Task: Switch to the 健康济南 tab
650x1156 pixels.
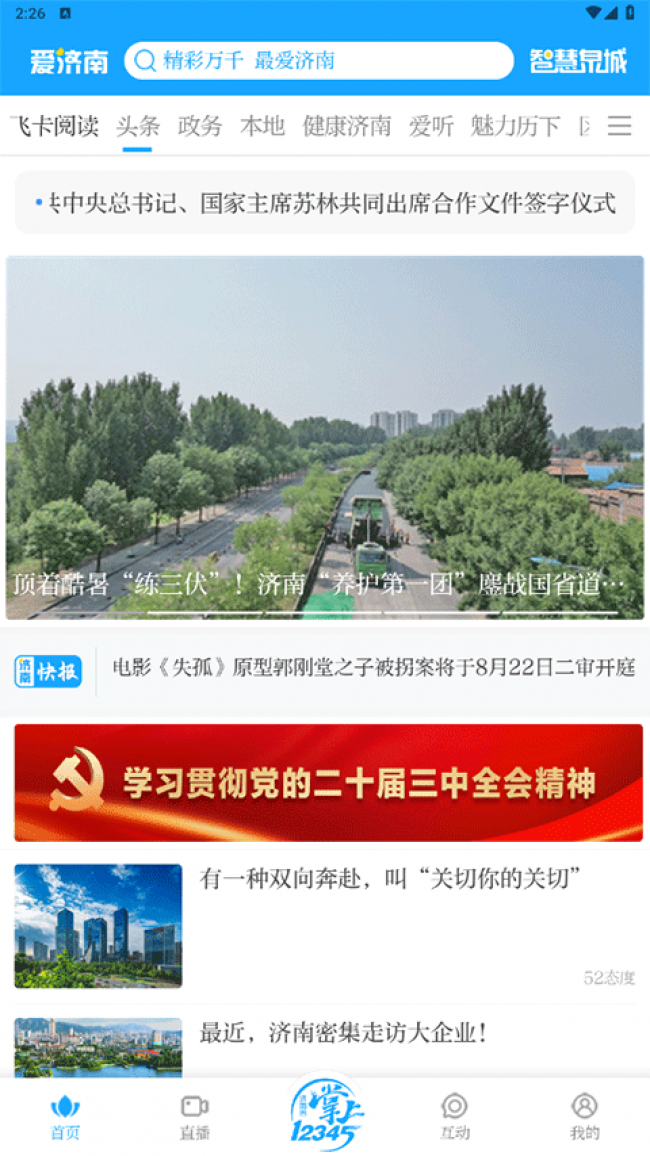Action: (347, 126)
